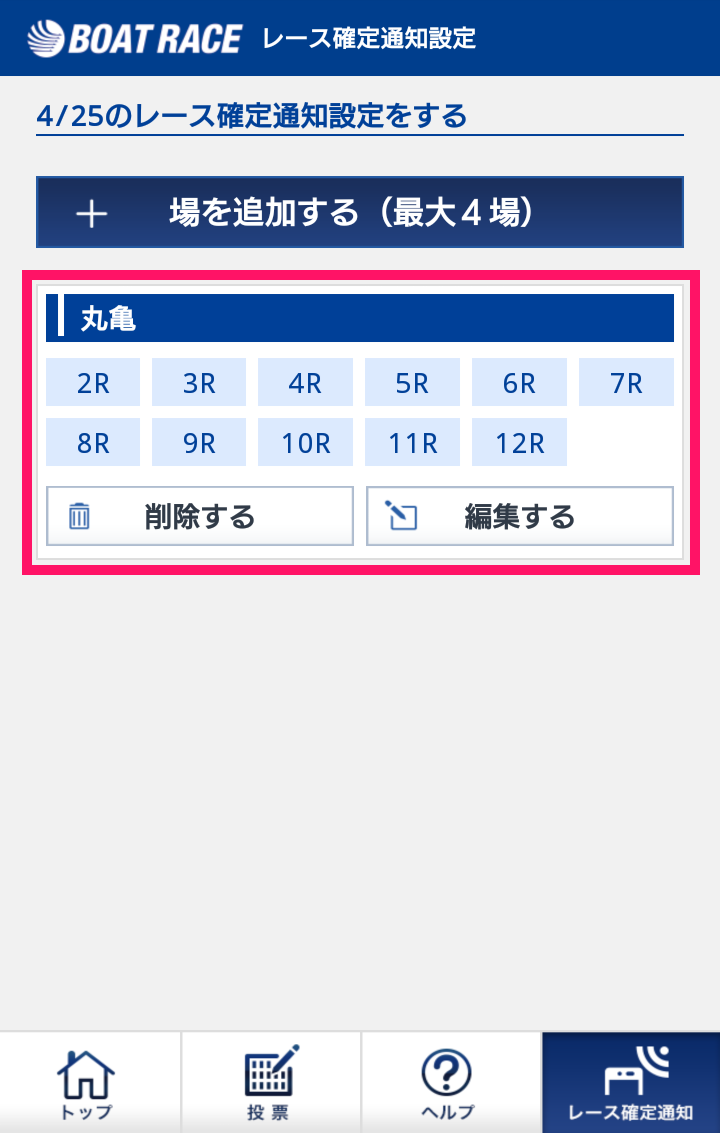Go to the トップ tab
Screen dimensions: 720x1133
(90, 1083)
